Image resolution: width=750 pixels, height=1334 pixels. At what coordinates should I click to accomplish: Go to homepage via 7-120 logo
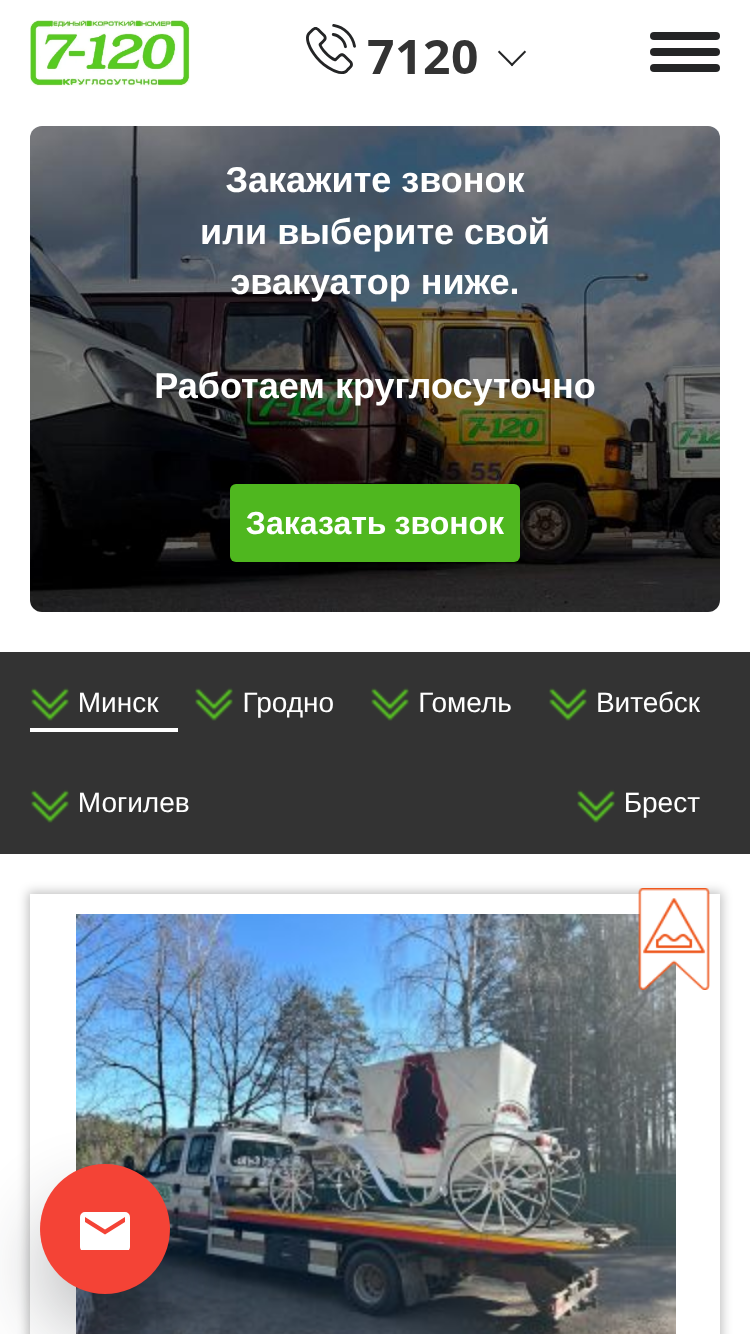pos(110,53)
